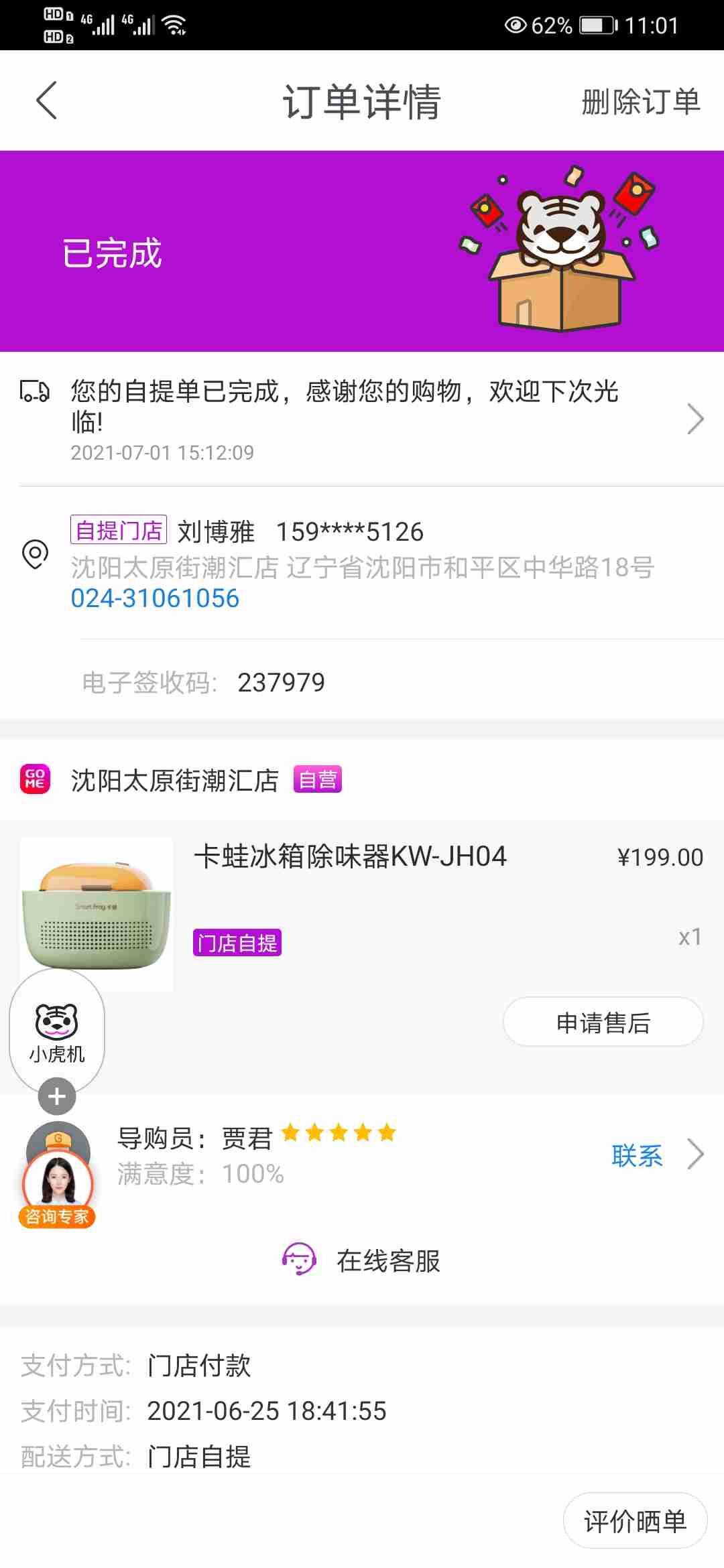Tap 申请售后 to request after-sales service
This screenshot has width=724, height=1568.
[x=603, y=1023]
